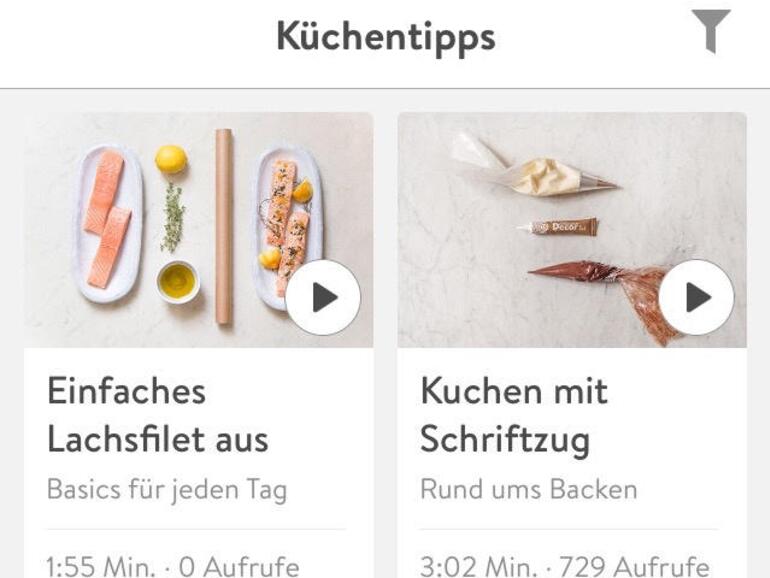Image resolution: width=770 pixels, height=578 pixels.
Task: Play the Einfaches Lachsfilet video
Action: 323,298
